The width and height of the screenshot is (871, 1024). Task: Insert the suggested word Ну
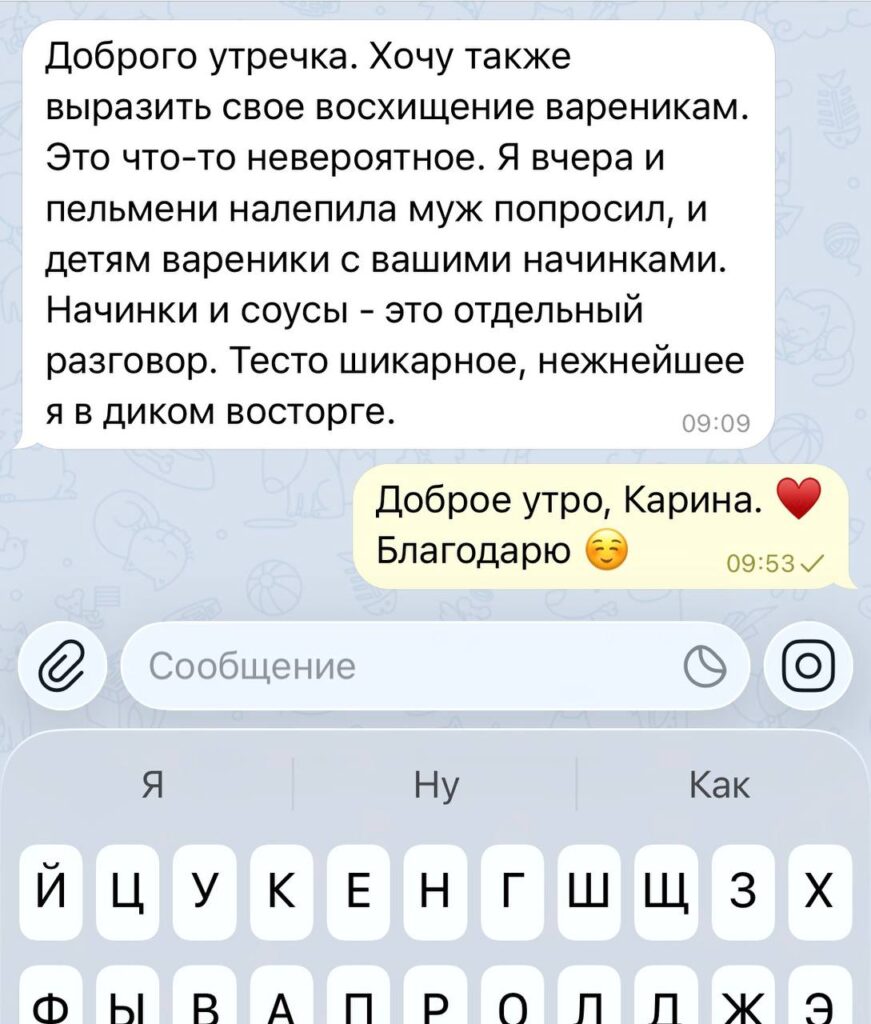435,787
